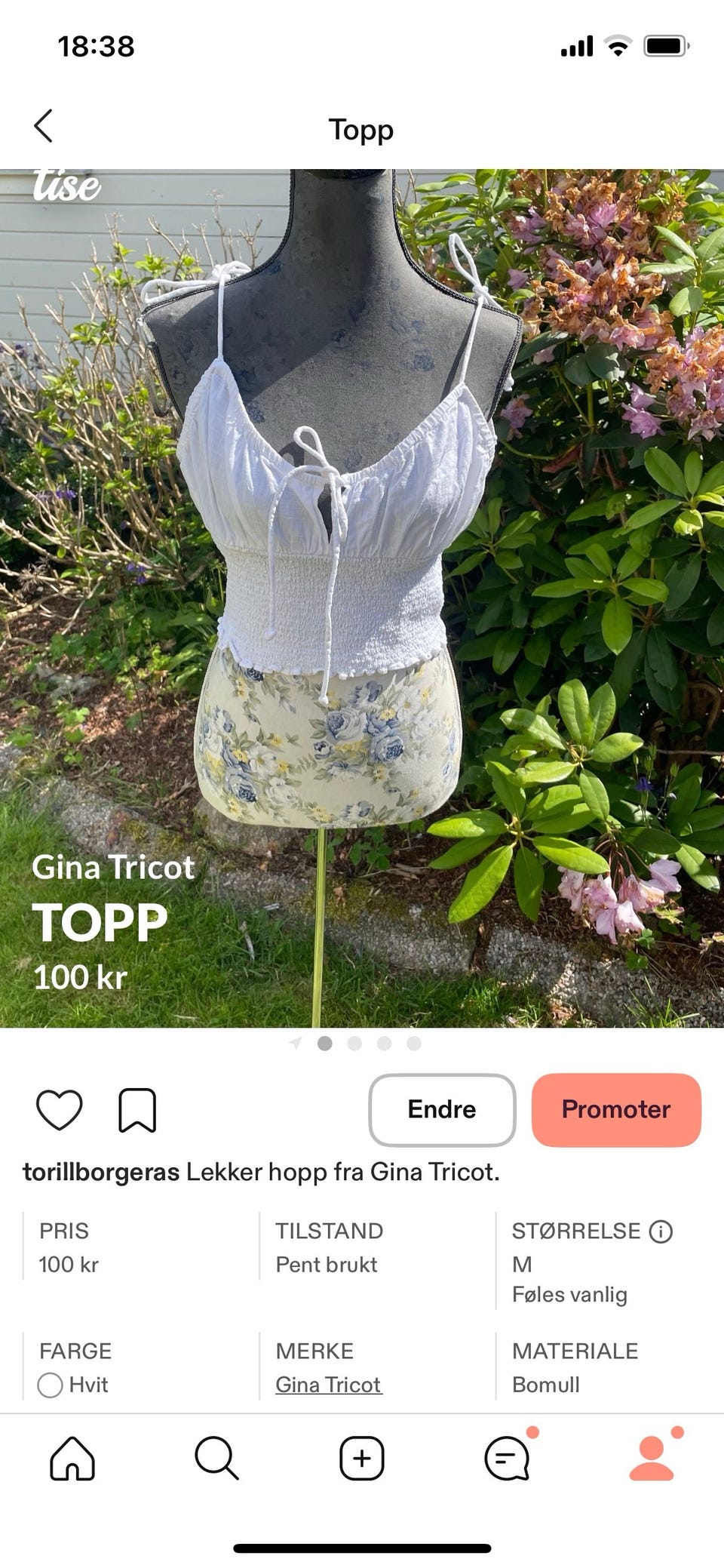Open the size info icon next to STØRRELSE

coord(661,1230)
